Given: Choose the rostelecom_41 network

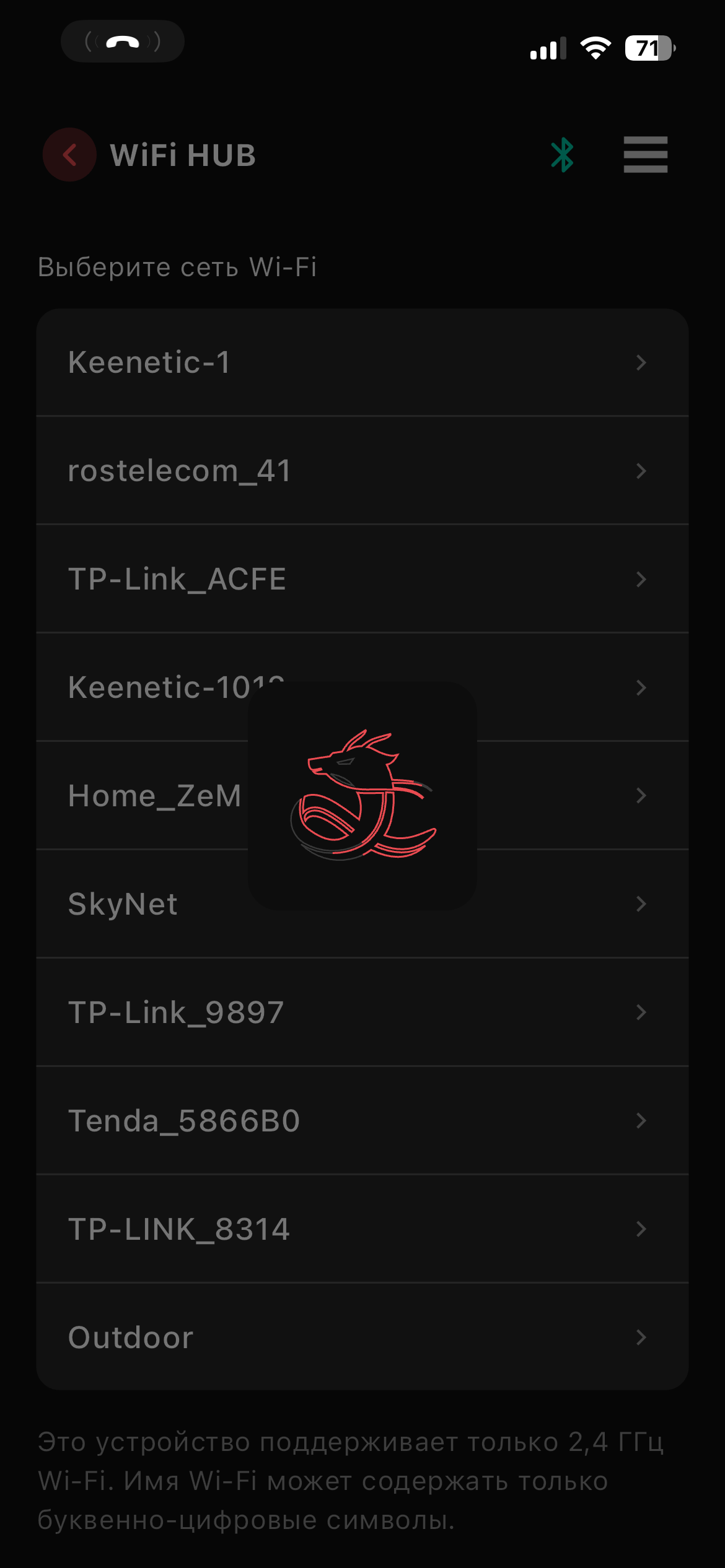Looking at the screenshot, I should (362, 471).
